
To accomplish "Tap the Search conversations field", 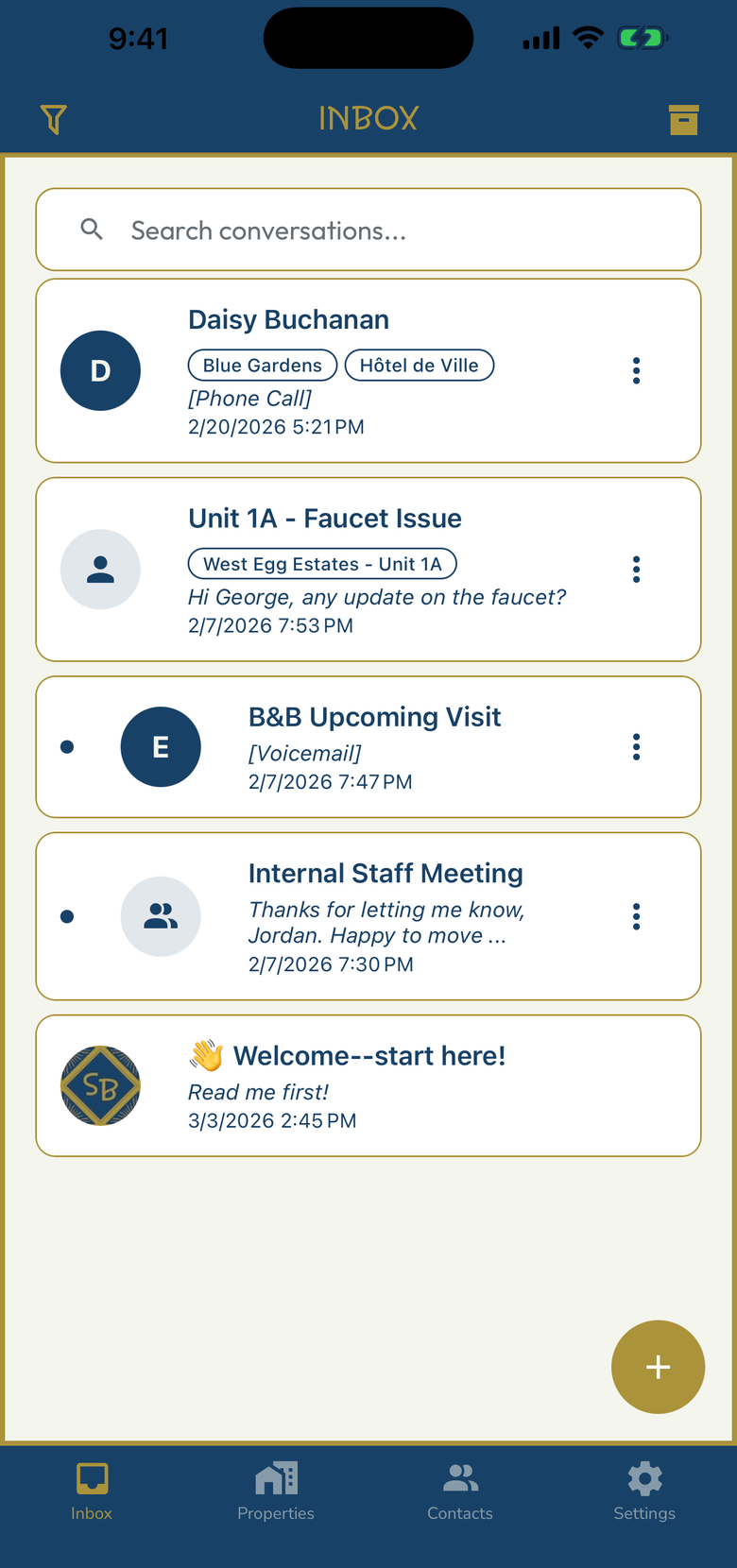I will pyautogui.click(x=368, y=230).
